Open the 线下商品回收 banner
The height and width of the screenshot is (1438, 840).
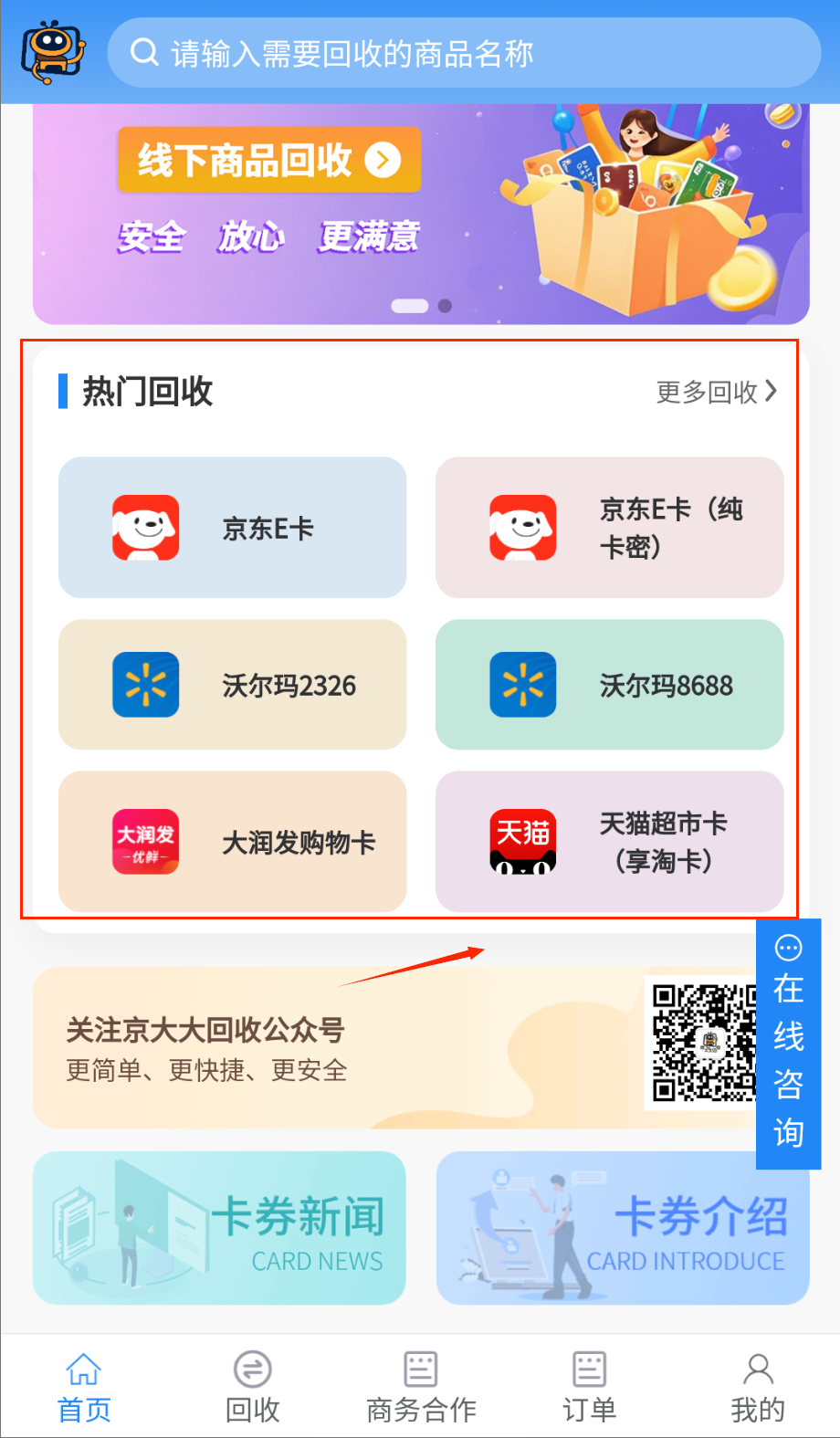tap(269, 161)
